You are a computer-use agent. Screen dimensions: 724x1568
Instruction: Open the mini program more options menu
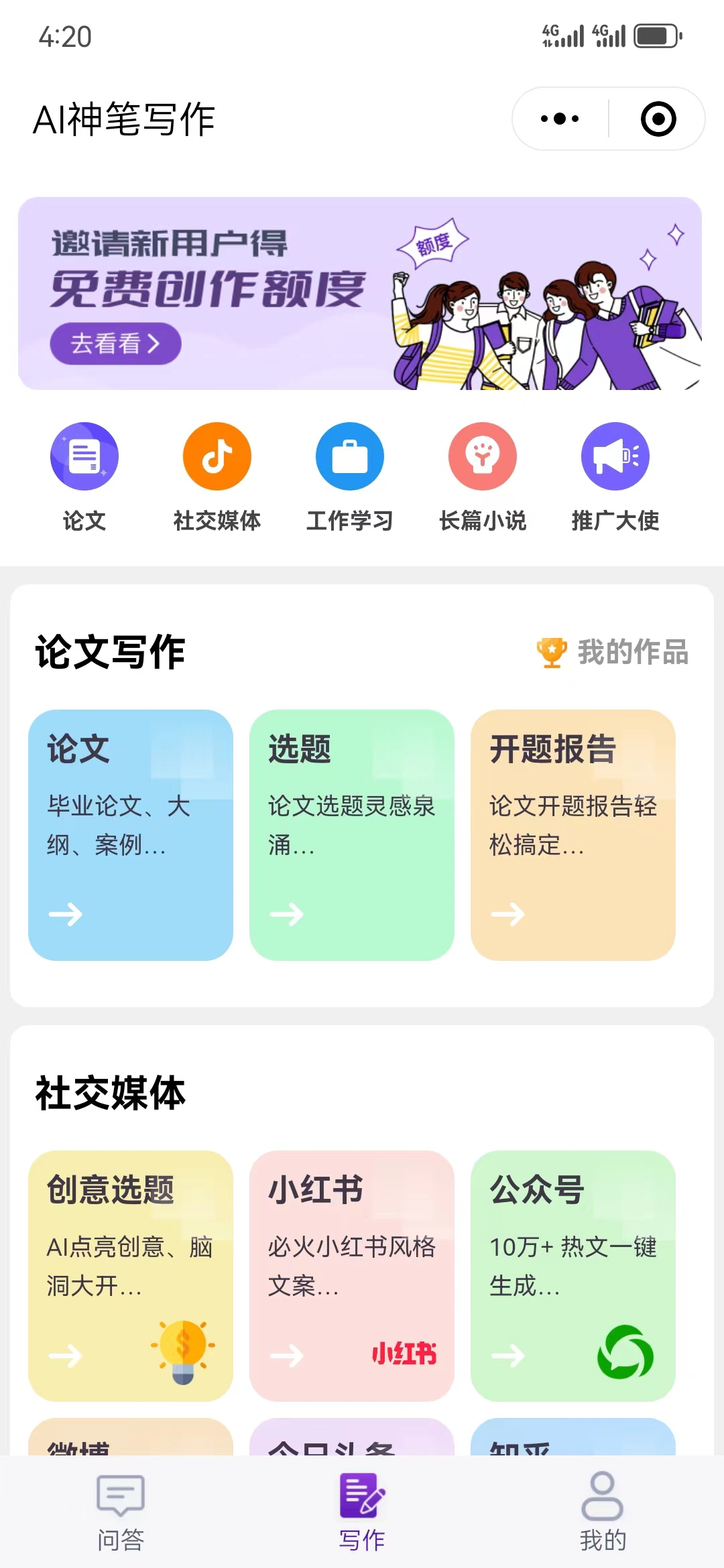tap(560, 119)
